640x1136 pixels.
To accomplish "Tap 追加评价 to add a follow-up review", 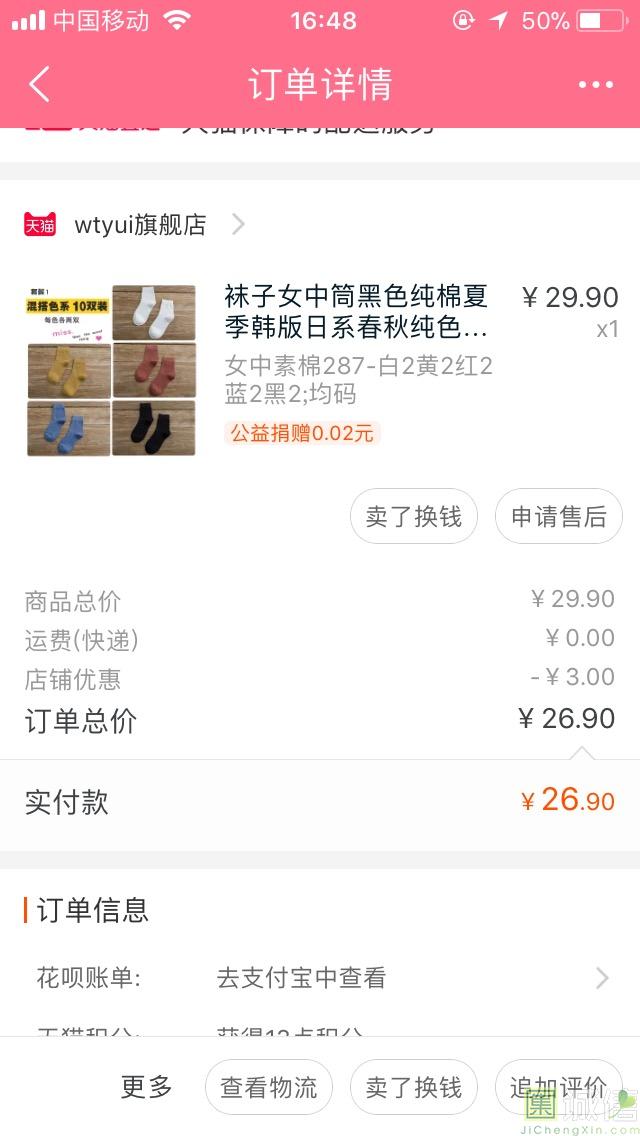I will click(x=557, y=1087).
